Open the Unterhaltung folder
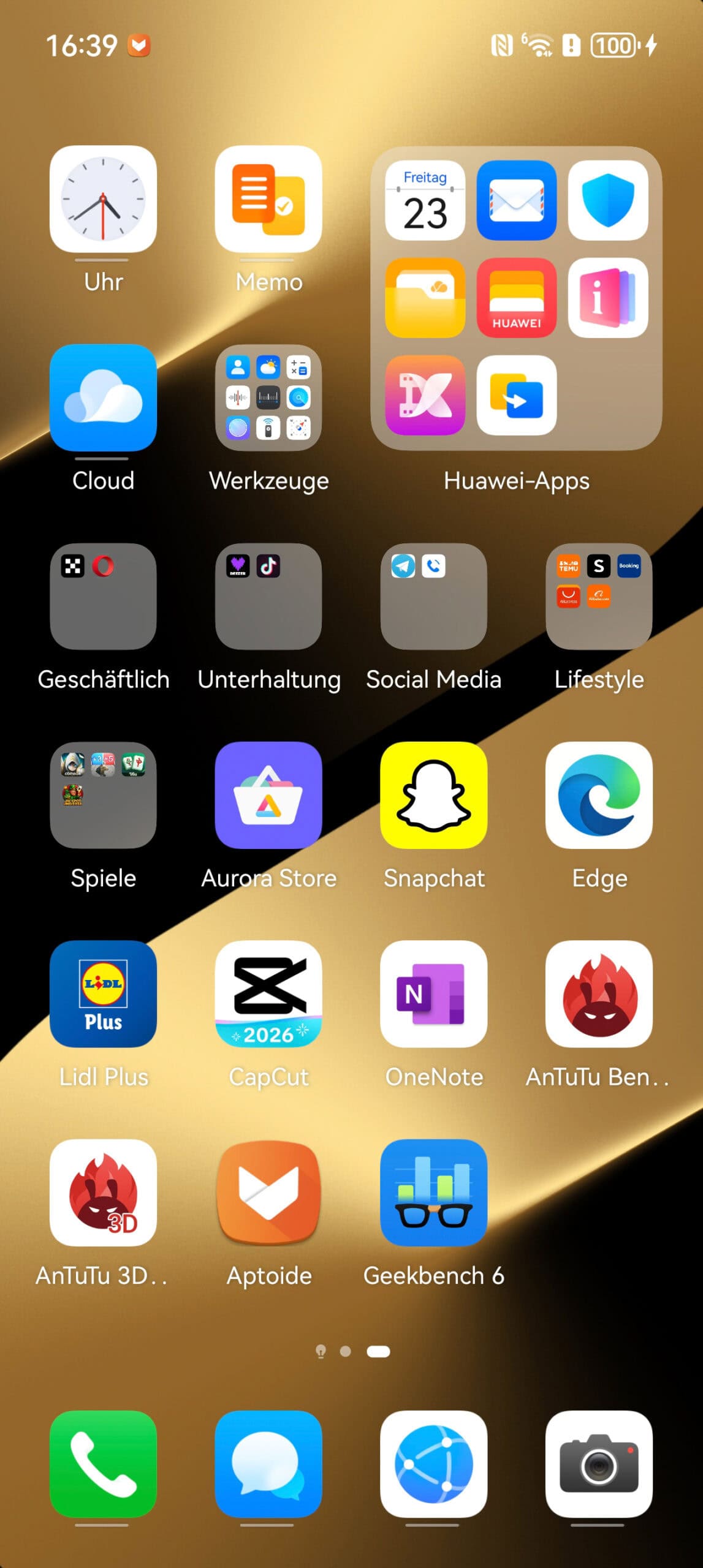Viewport: 703px width, 1568px height. [268, 597]
